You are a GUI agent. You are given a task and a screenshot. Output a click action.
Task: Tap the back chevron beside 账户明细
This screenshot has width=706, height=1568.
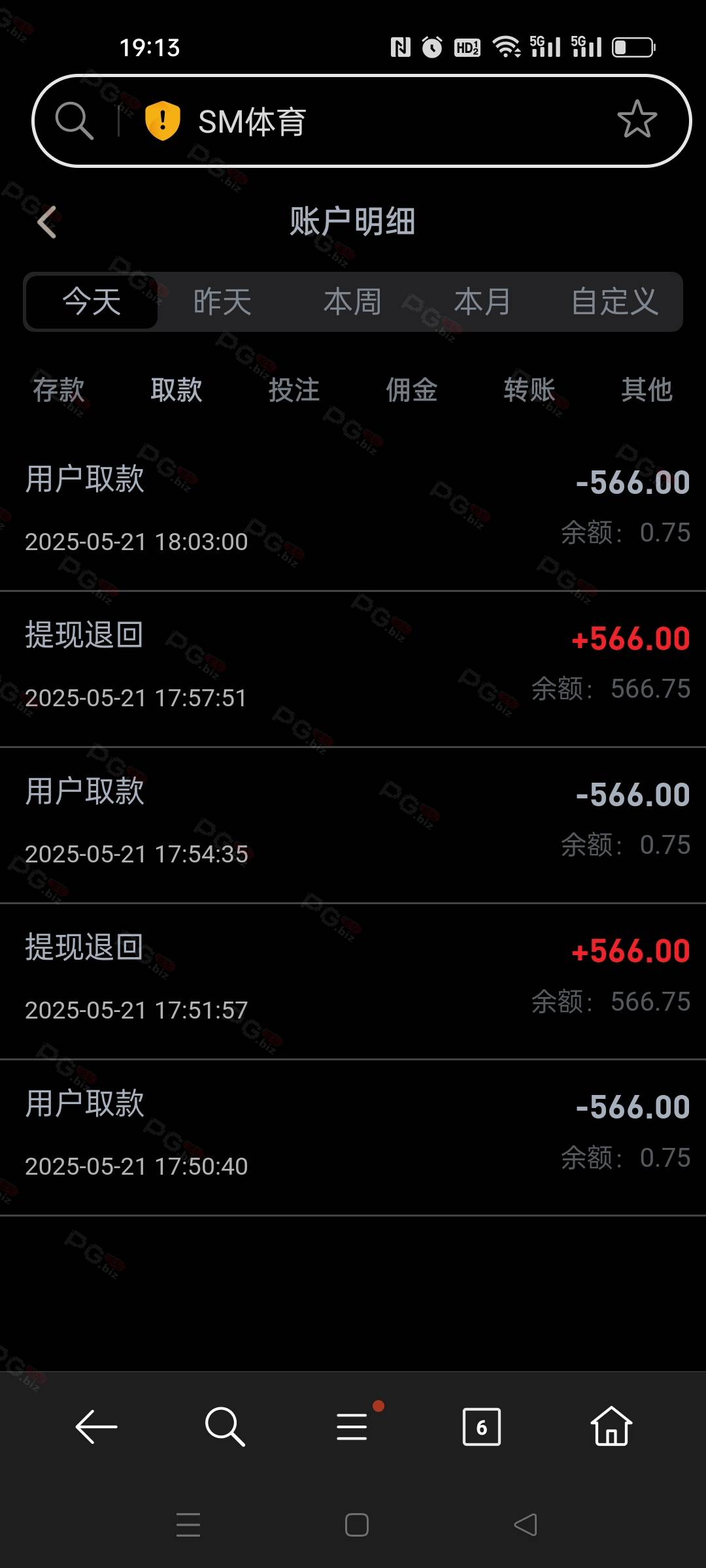(47, 222)
